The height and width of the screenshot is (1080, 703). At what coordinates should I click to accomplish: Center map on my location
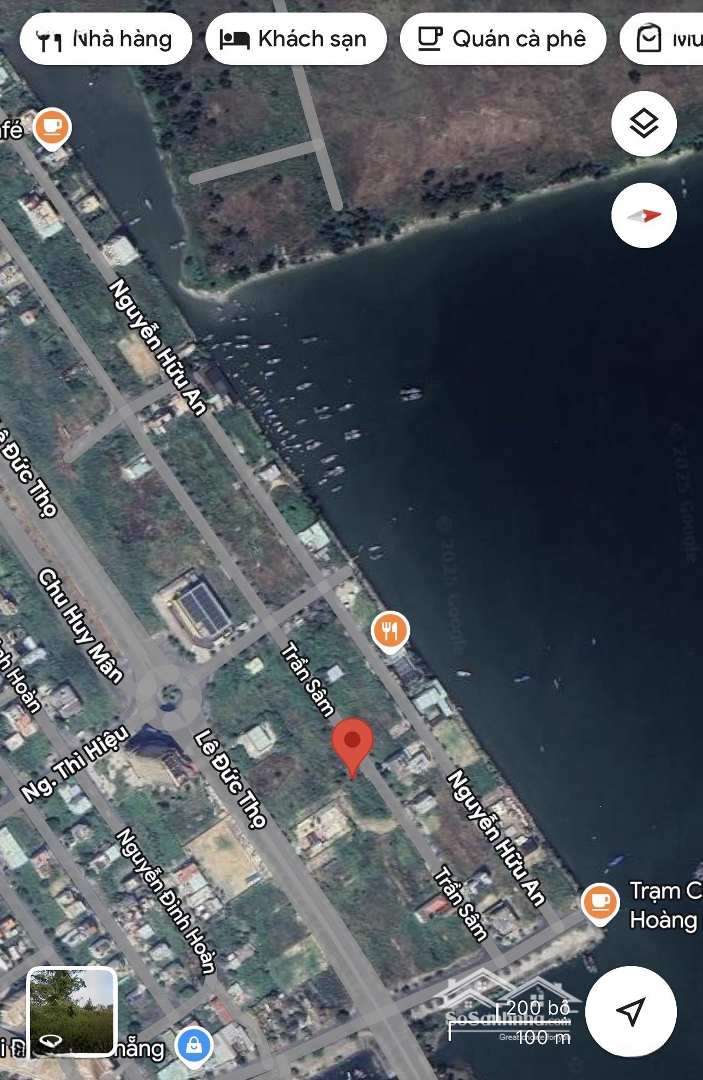coord(630,1012)
